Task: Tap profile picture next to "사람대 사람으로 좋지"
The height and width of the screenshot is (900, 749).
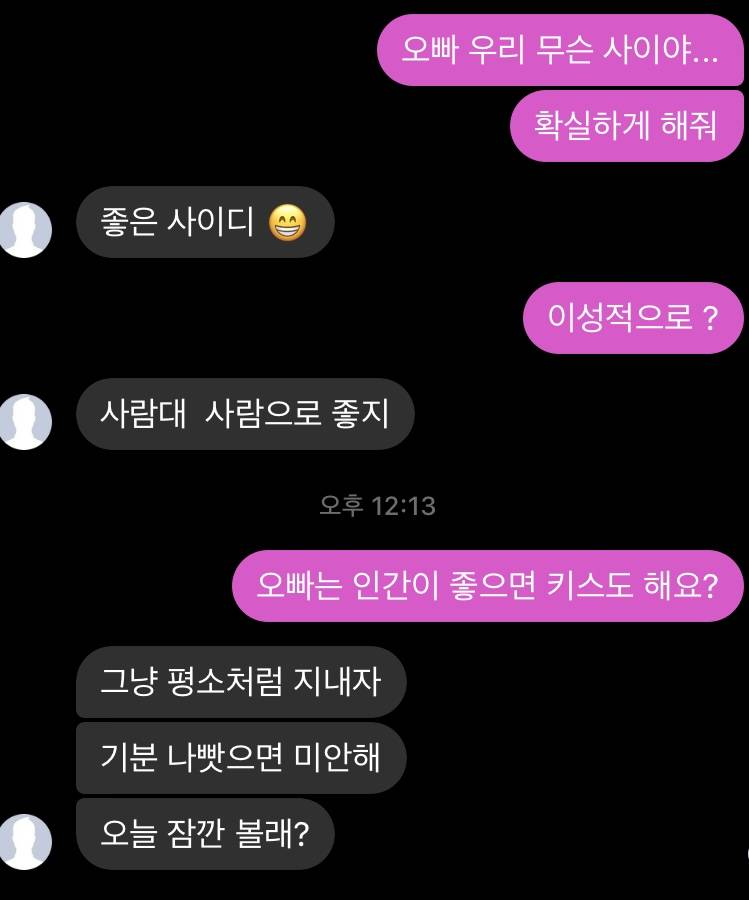Action: [24, 421]
